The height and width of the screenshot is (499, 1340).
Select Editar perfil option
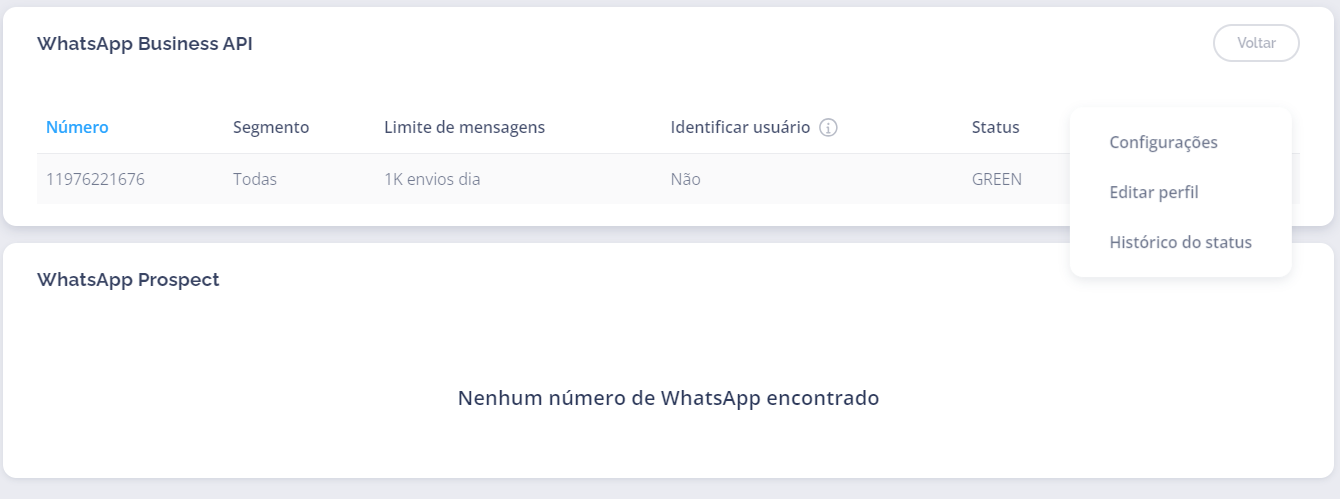(1153, 192)
